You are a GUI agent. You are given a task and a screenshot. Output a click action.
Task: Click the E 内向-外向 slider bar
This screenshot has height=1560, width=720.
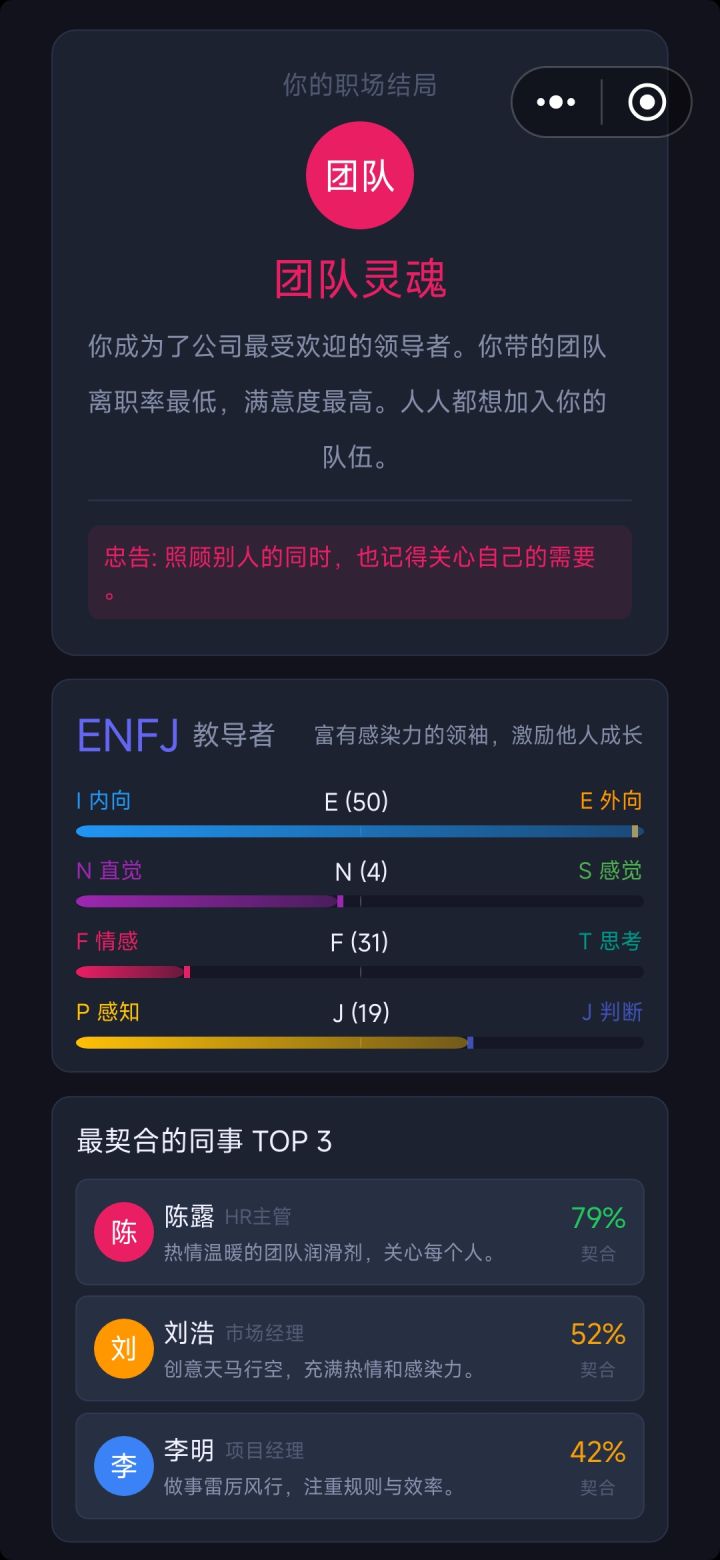click(359, 830)
